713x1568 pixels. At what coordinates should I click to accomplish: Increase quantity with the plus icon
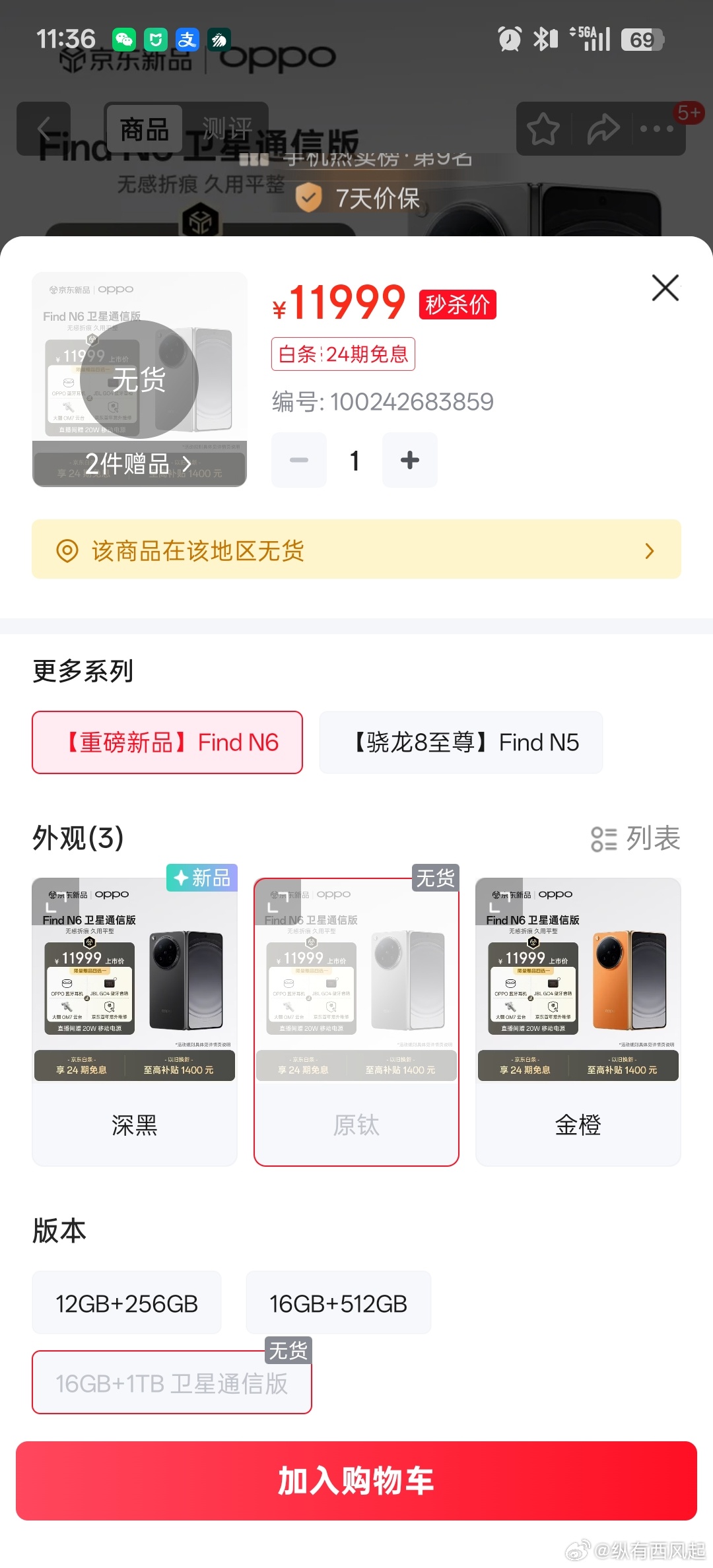coord(409,460)
